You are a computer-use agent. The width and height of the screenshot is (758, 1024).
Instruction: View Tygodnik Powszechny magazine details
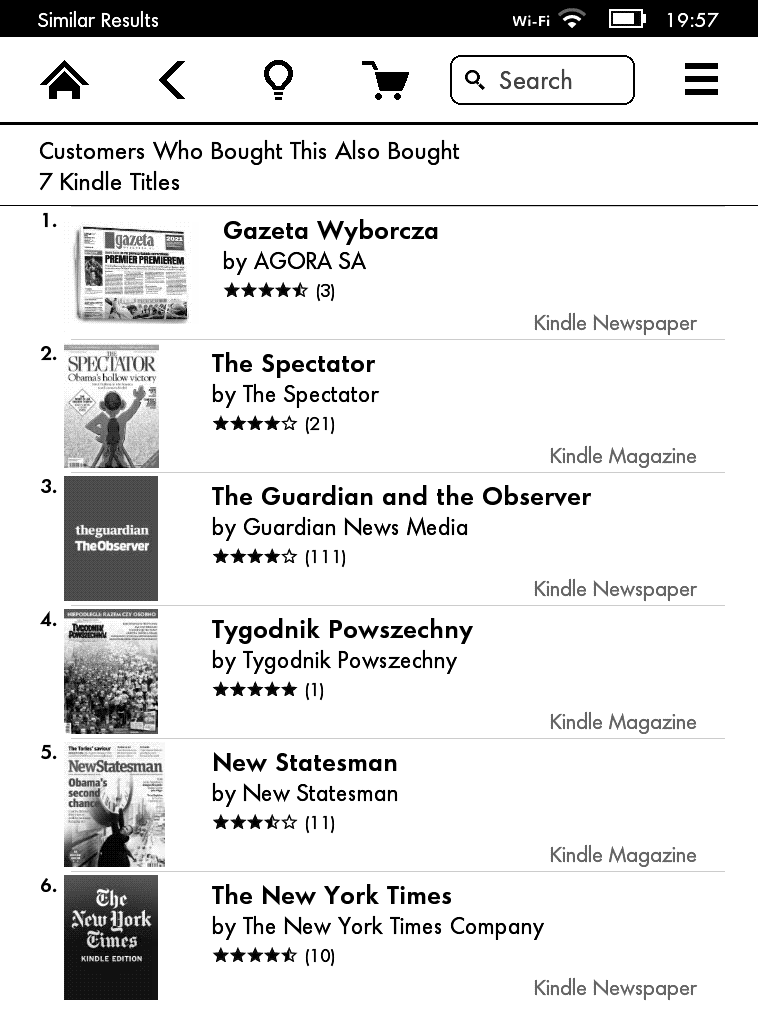coord(342,630)
